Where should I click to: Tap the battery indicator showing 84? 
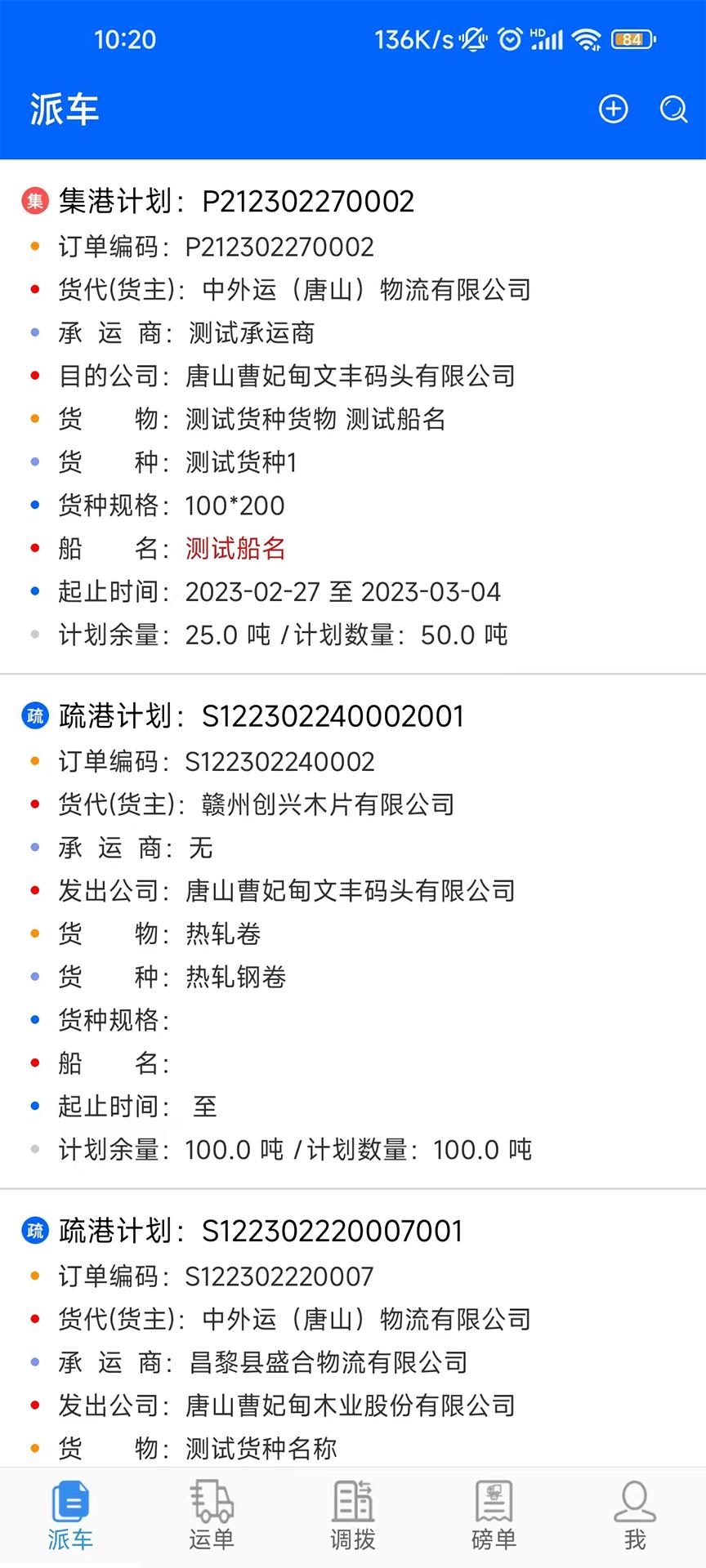click(630, 38)
